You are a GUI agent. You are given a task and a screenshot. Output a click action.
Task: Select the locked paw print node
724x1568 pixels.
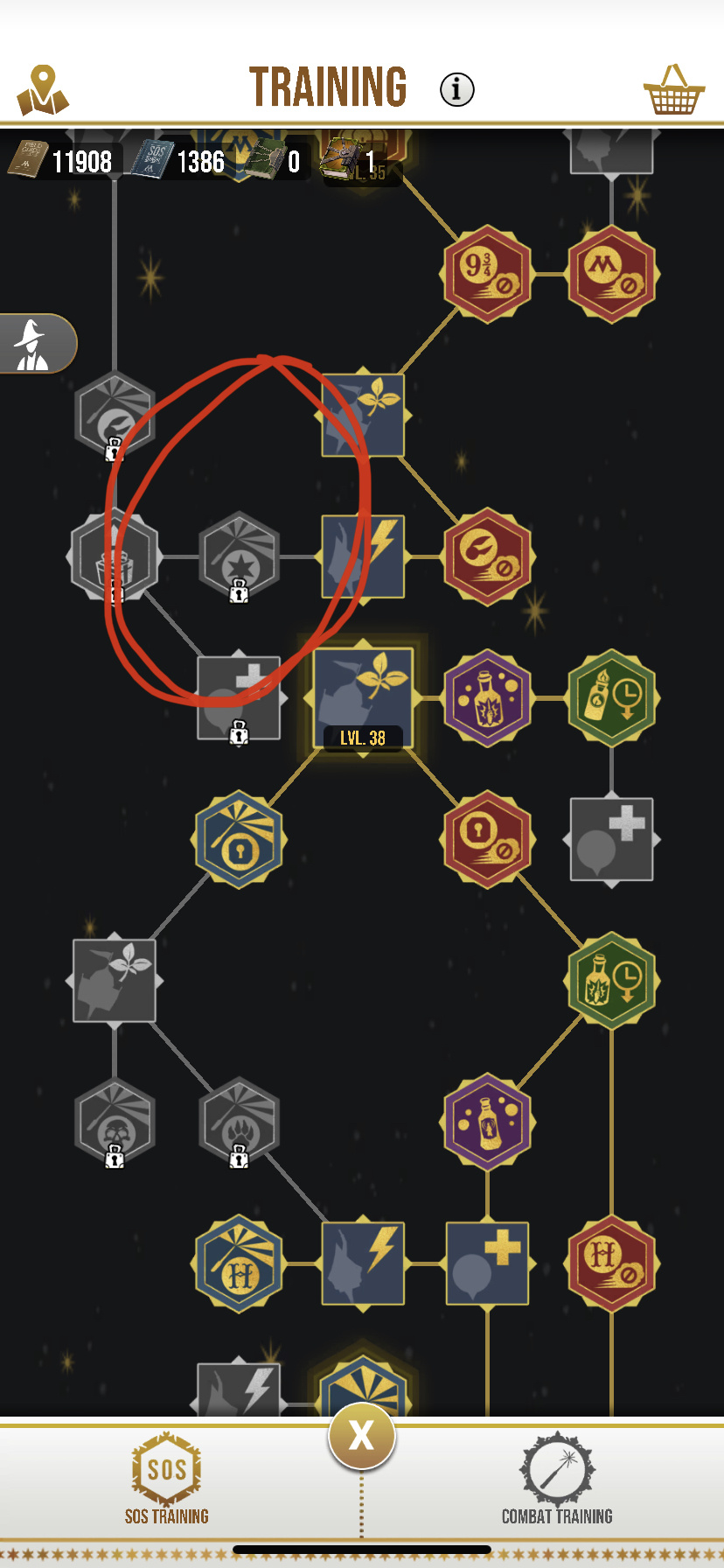click(239, 1122)
